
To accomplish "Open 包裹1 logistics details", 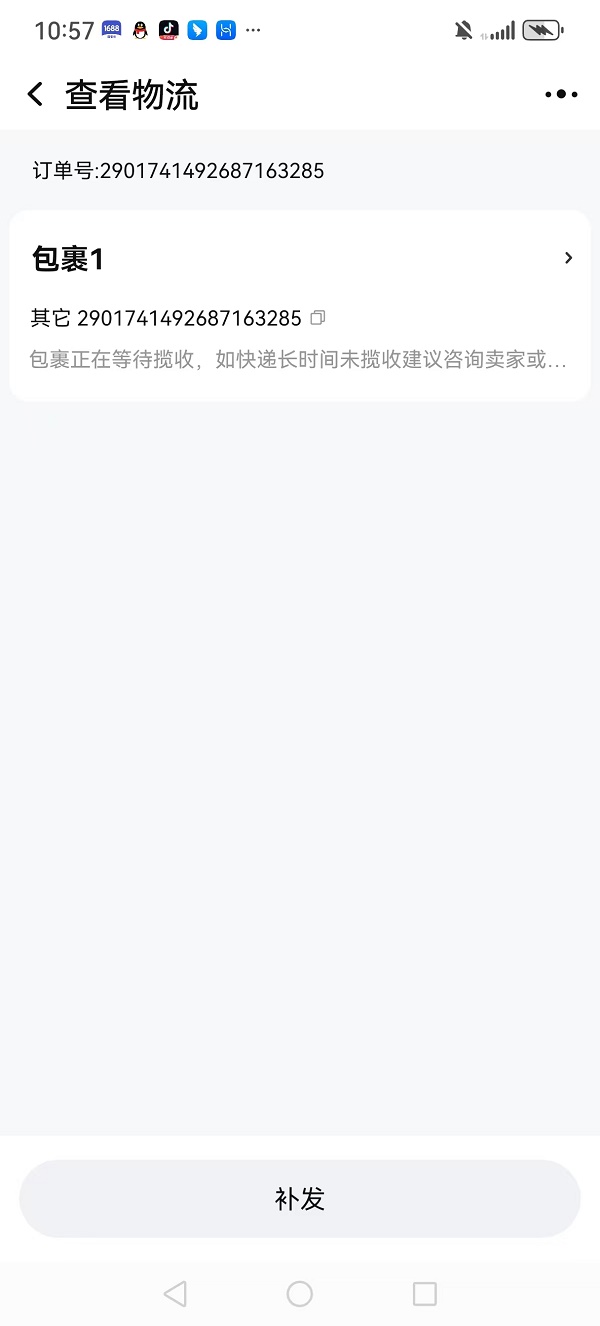I will point(568,258).
